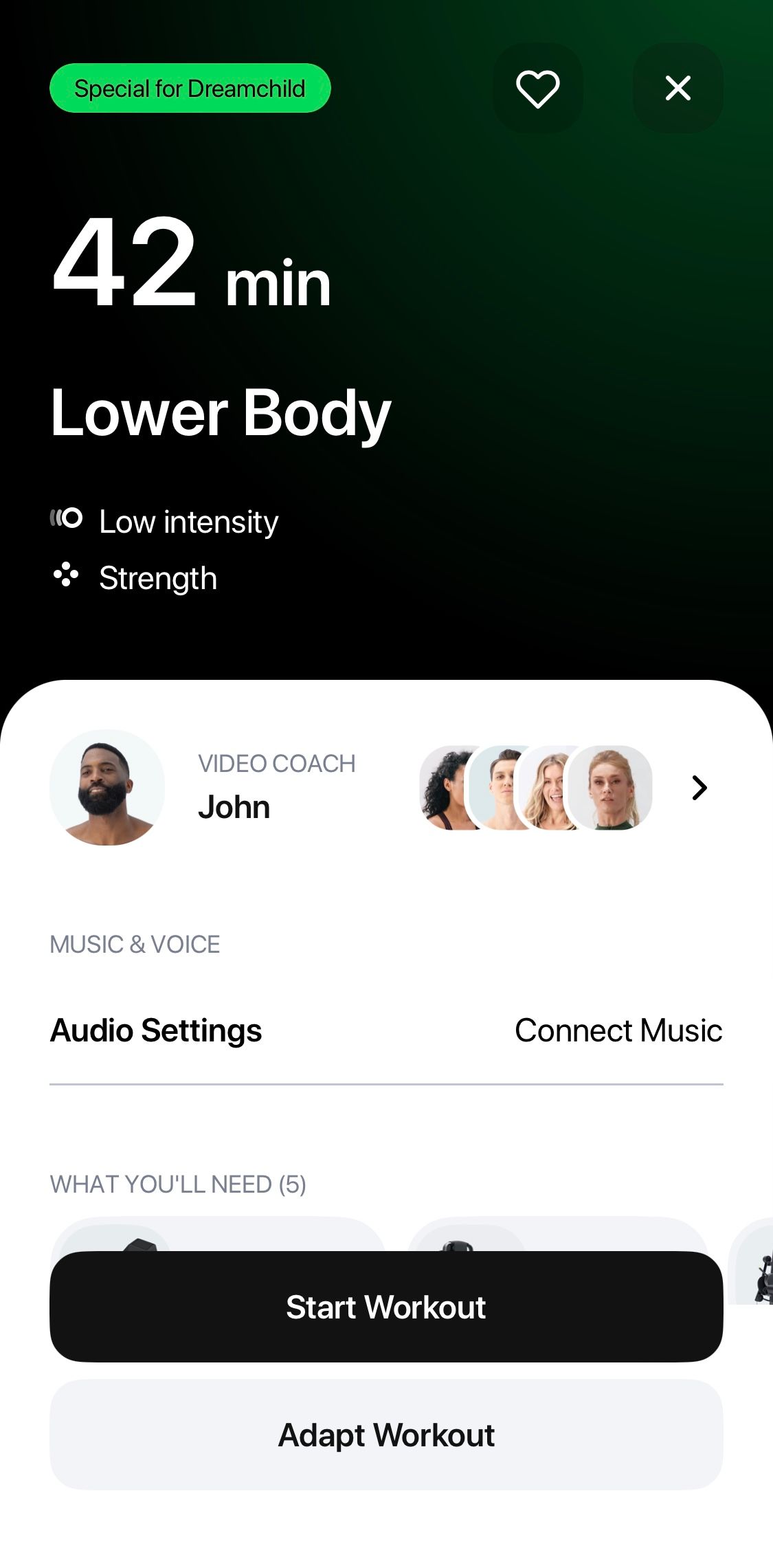This screenshot has height=1568, width=773.
Task: Favorite this workout using the heart icon
Action: 538,88
